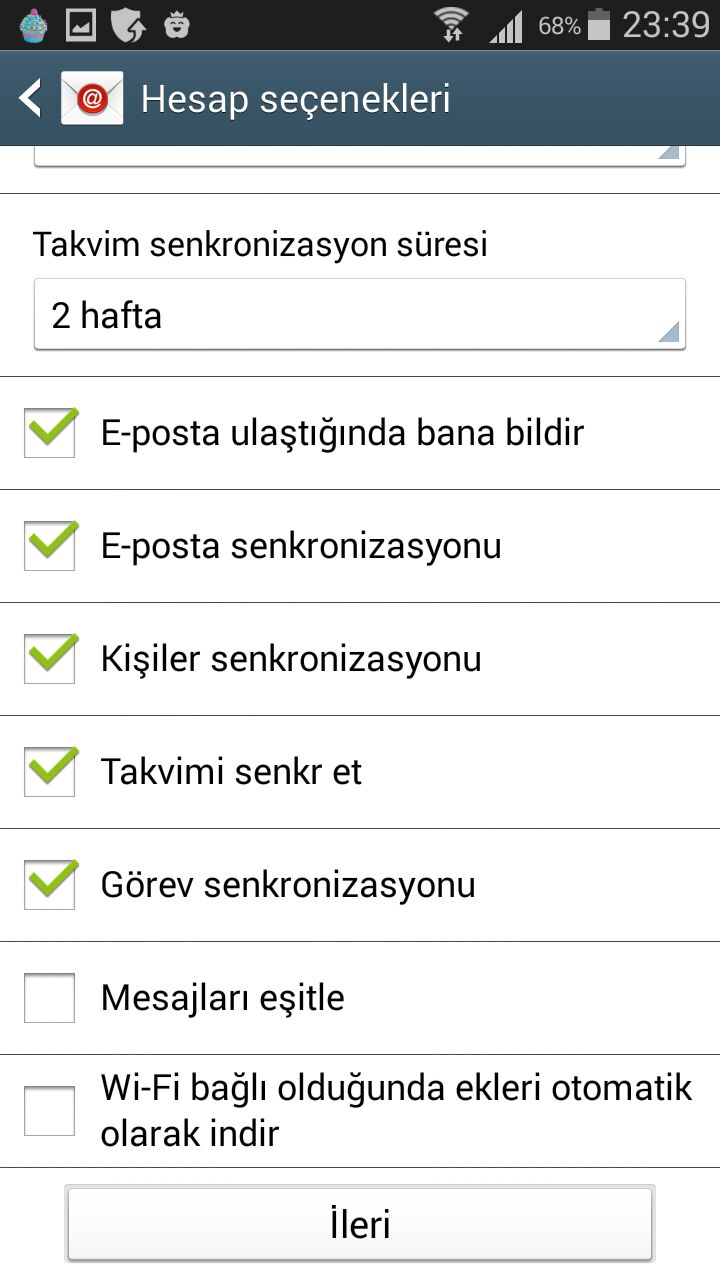720x1280 pixels.
Task: Uncheck Takvimi senkr et
Action: tap(50, 772)
